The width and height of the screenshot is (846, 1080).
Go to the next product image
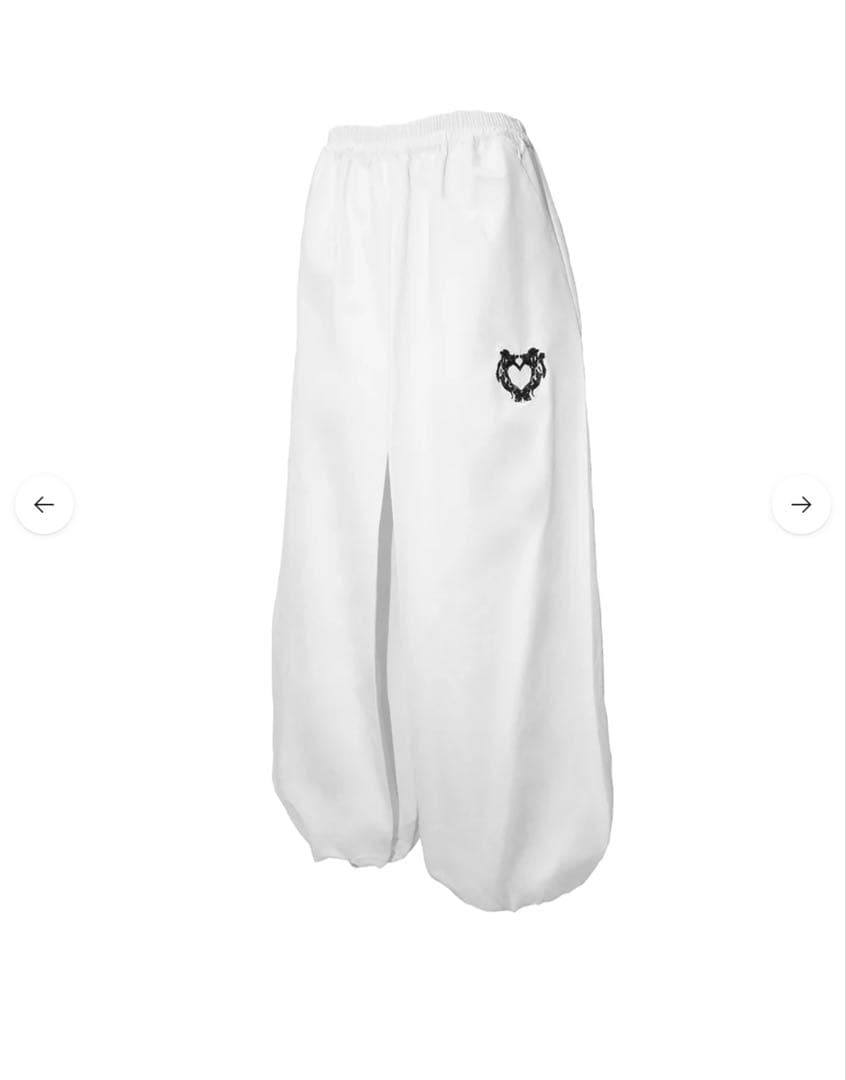801,505
